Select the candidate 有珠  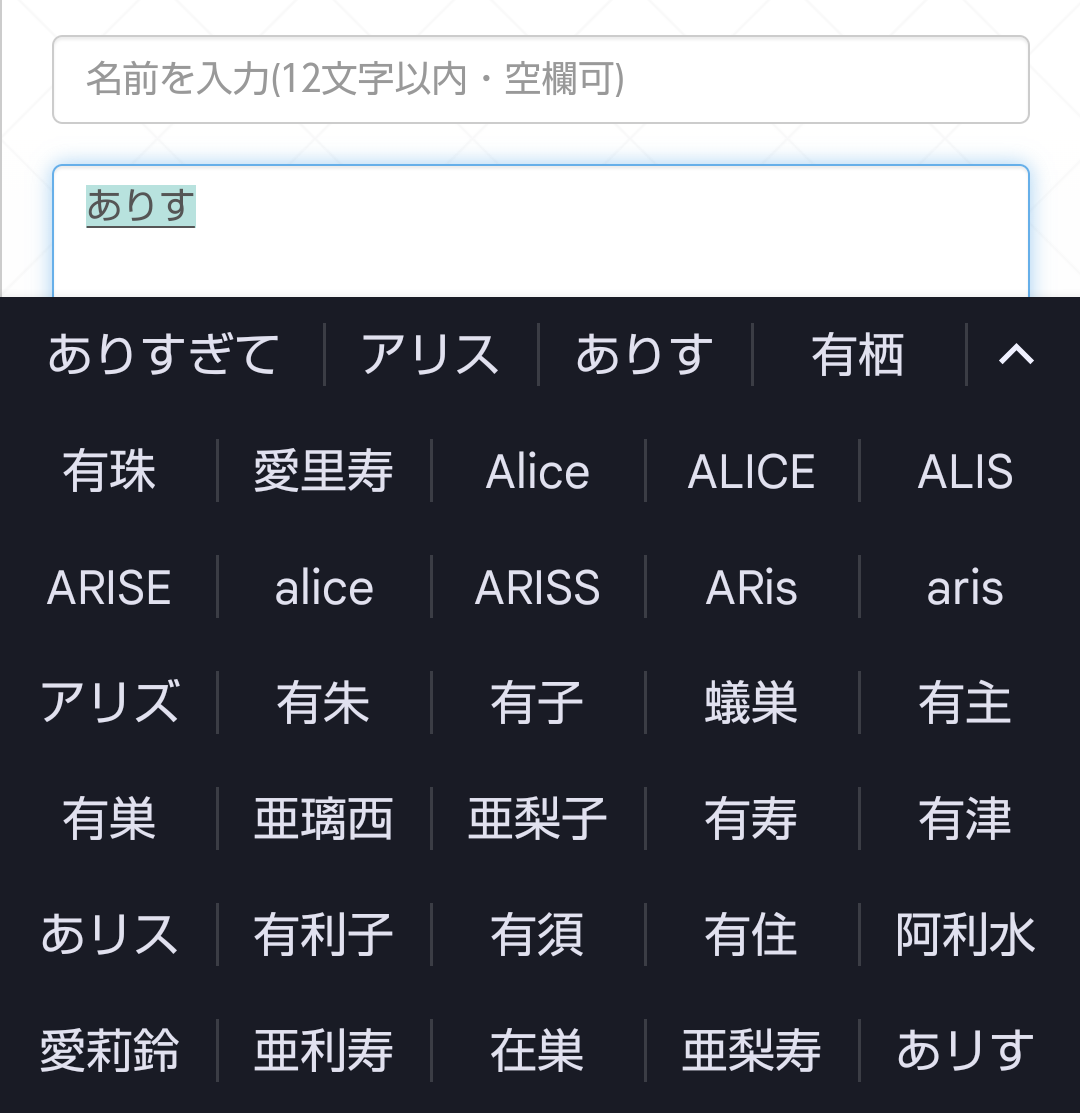[109, 471]
